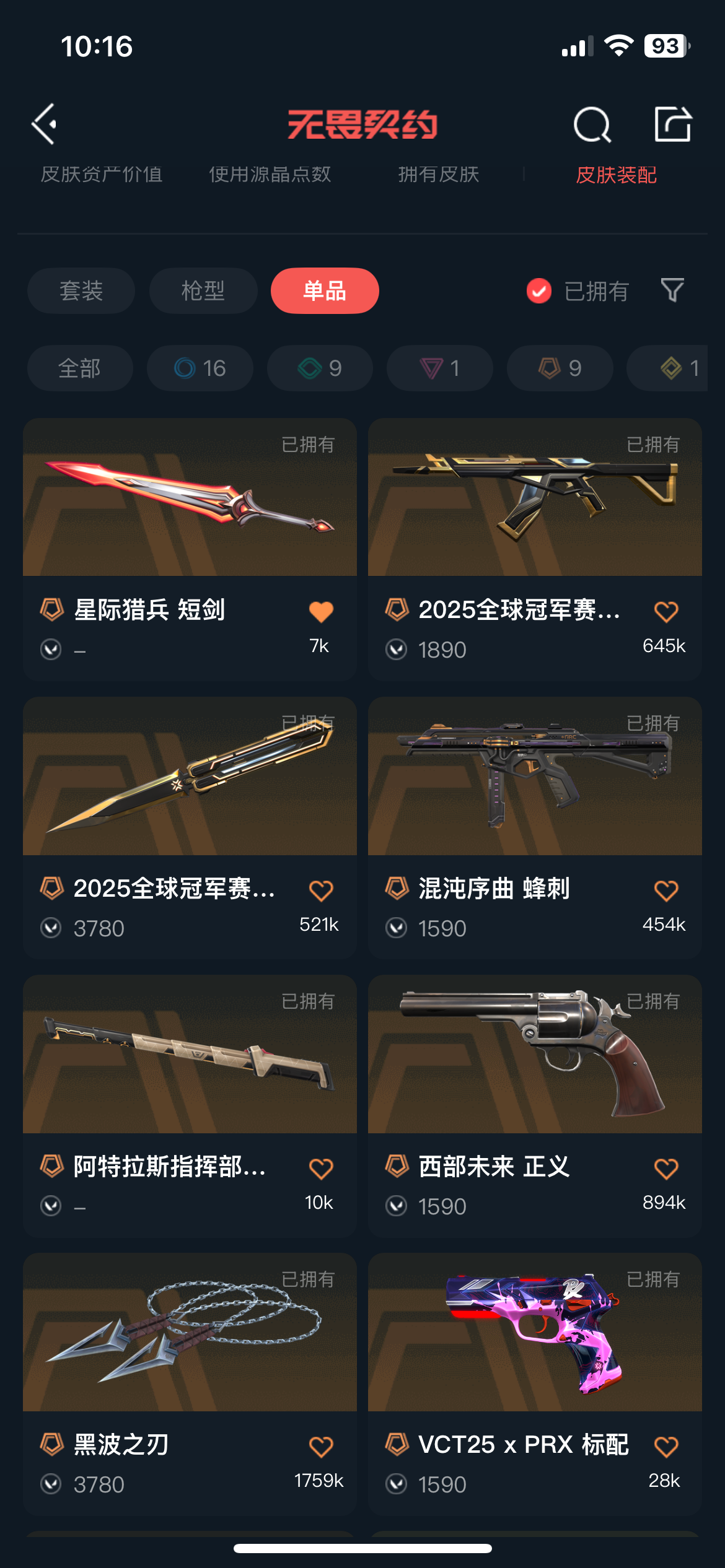This screenshot has width=725, height=1568.
Task: Like the VCT25 x PRX 标配 skin
Action: (x=666, y=1447)
